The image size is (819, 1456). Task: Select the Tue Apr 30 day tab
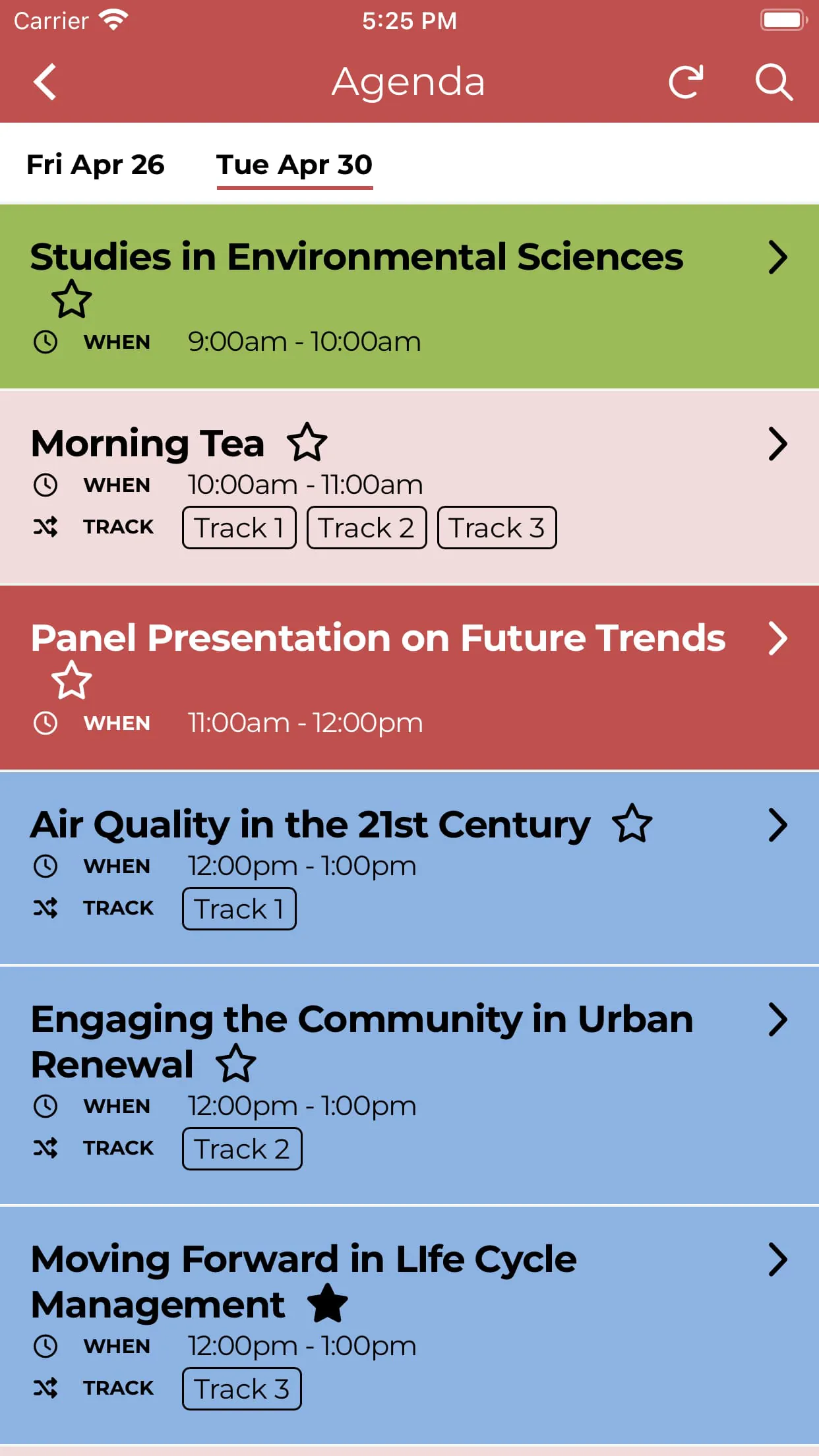tap(294, 165)
